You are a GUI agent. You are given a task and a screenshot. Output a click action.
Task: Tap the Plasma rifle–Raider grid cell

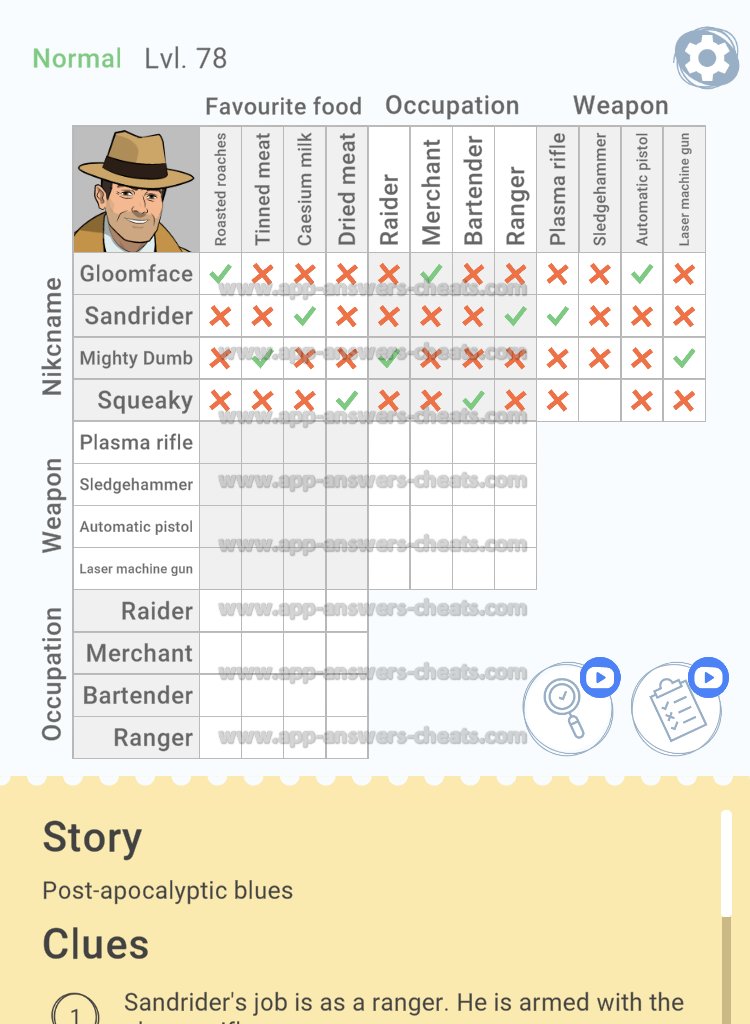coord(389,442)
